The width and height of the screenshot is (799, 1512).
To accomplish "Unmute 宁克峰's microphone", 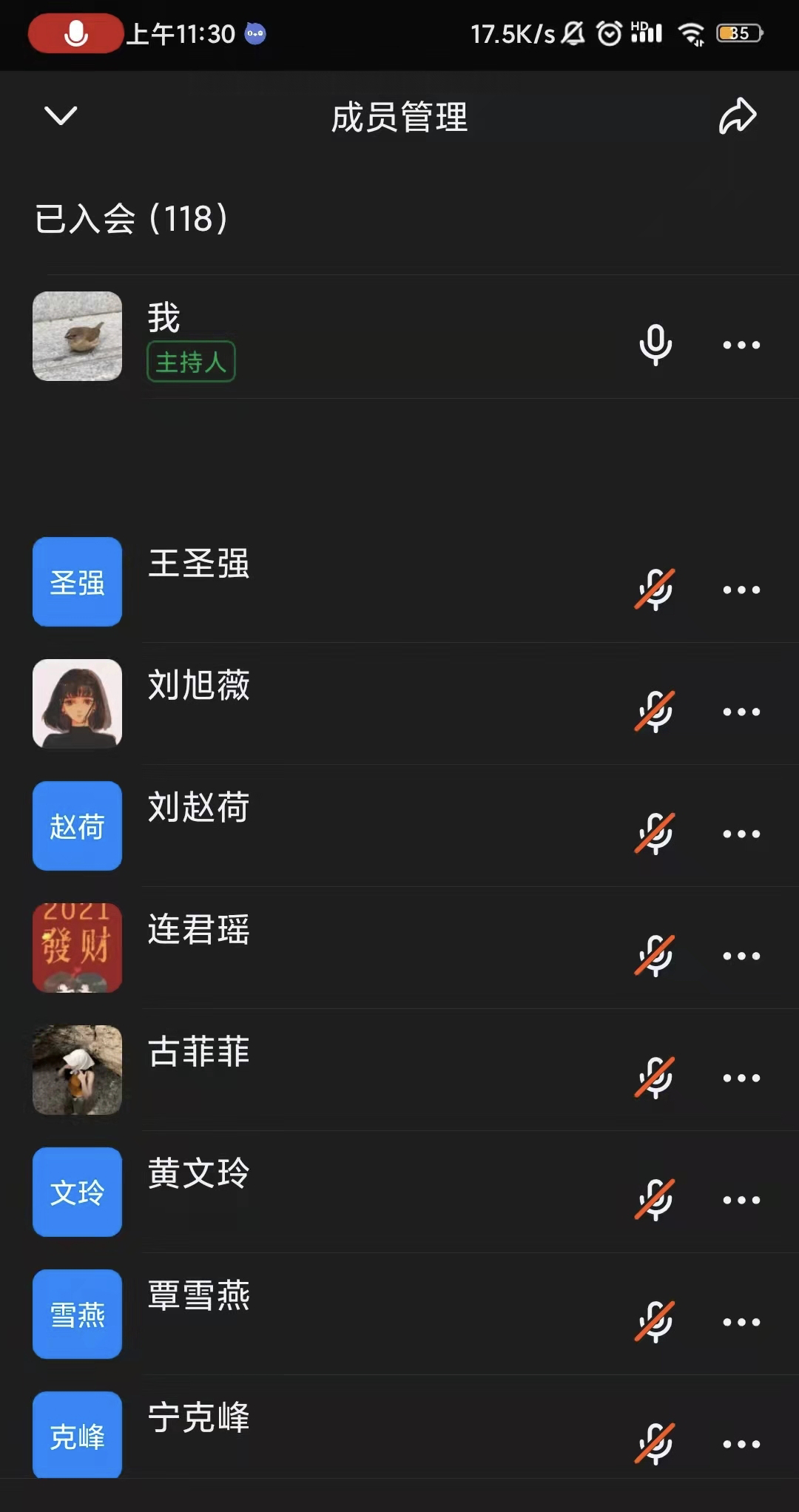I will click(x=655, y=1444).
